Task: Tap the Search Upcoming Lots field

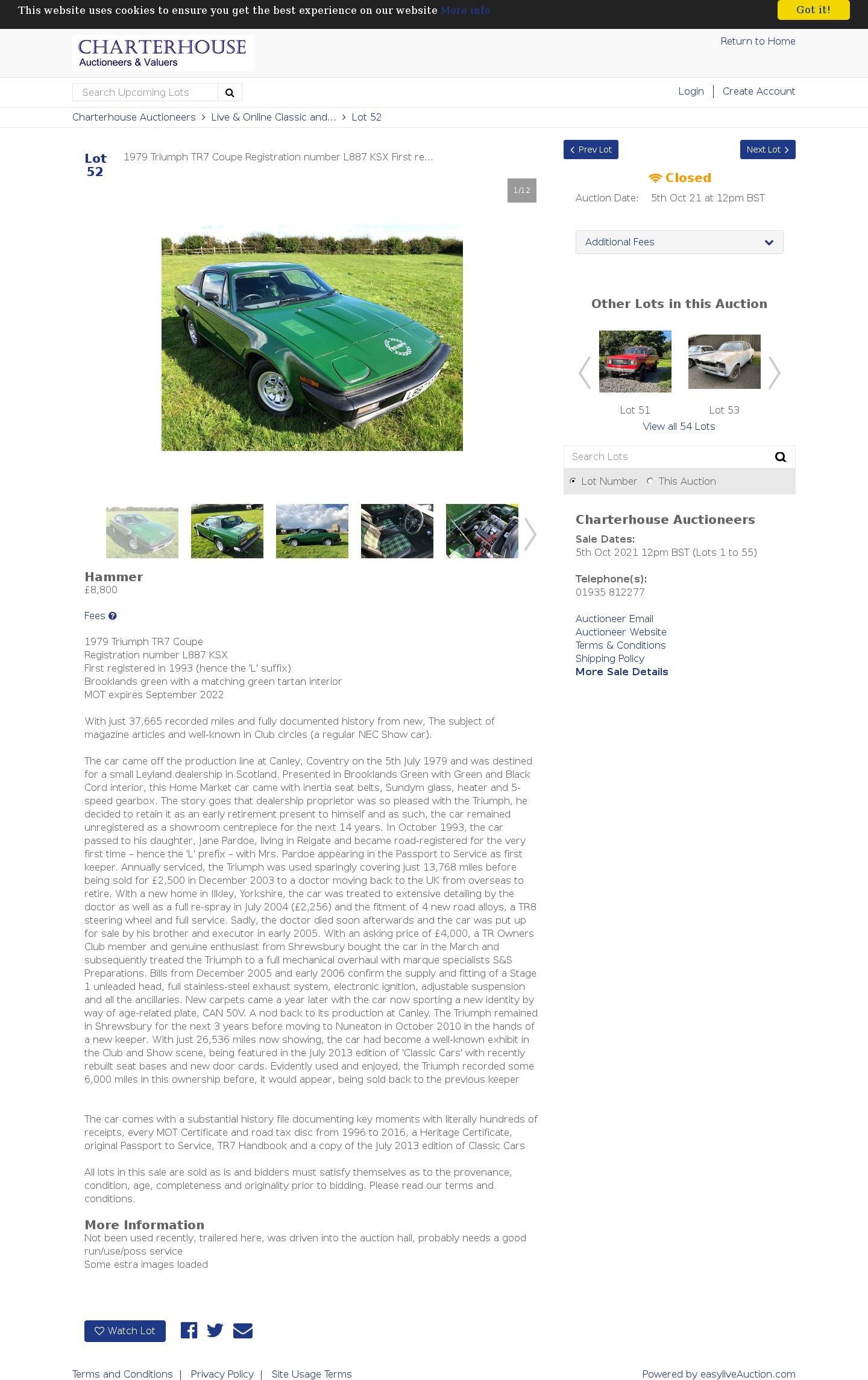Action: pyautogui.click(x=145, y=92)
